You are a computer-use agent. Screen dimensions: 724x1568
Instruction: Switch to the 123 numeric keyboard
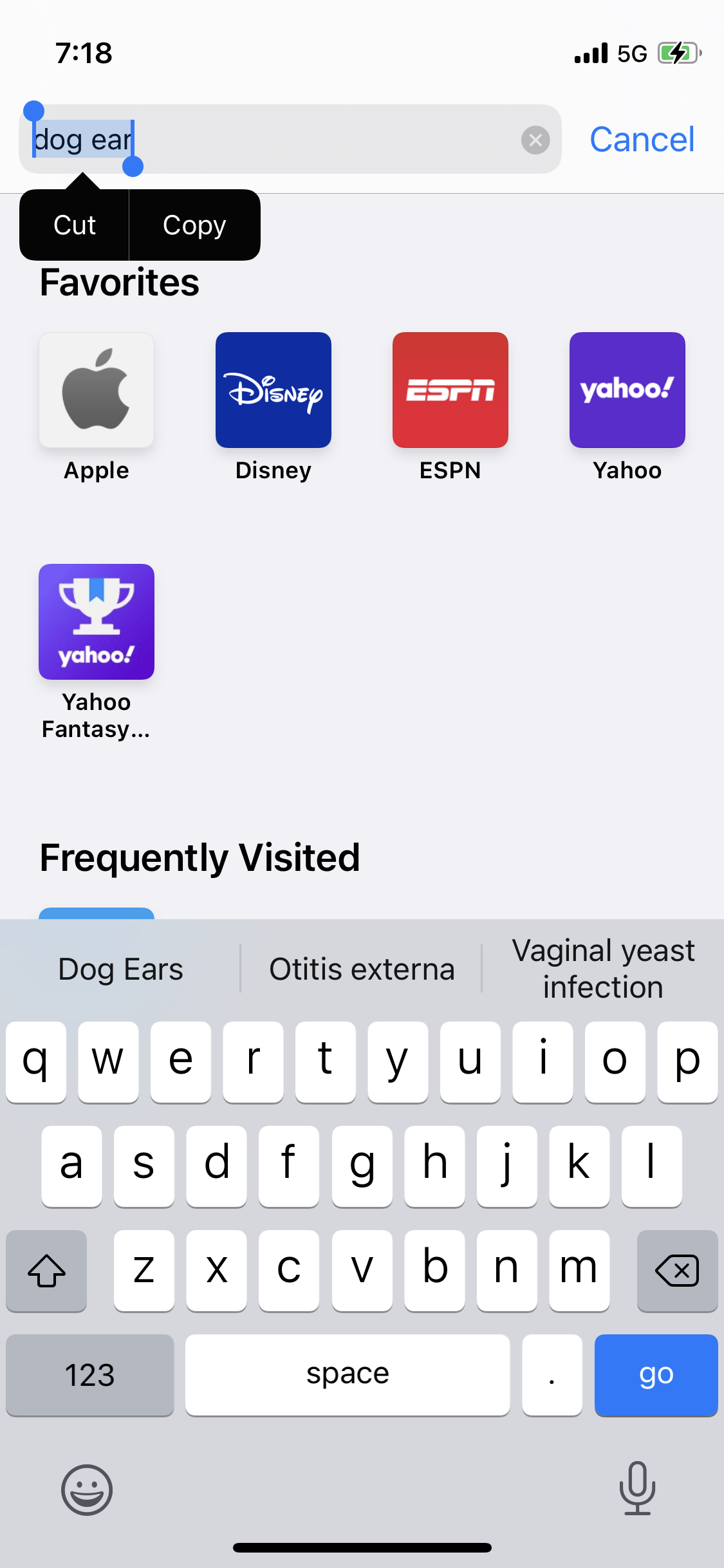pos(90,1375)
